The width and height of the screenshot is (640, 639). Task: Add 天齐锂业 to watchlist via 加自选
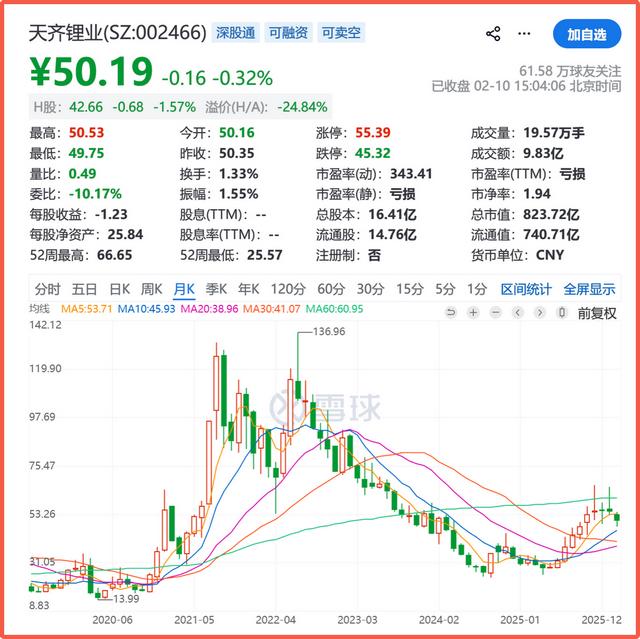pos(586,34)
